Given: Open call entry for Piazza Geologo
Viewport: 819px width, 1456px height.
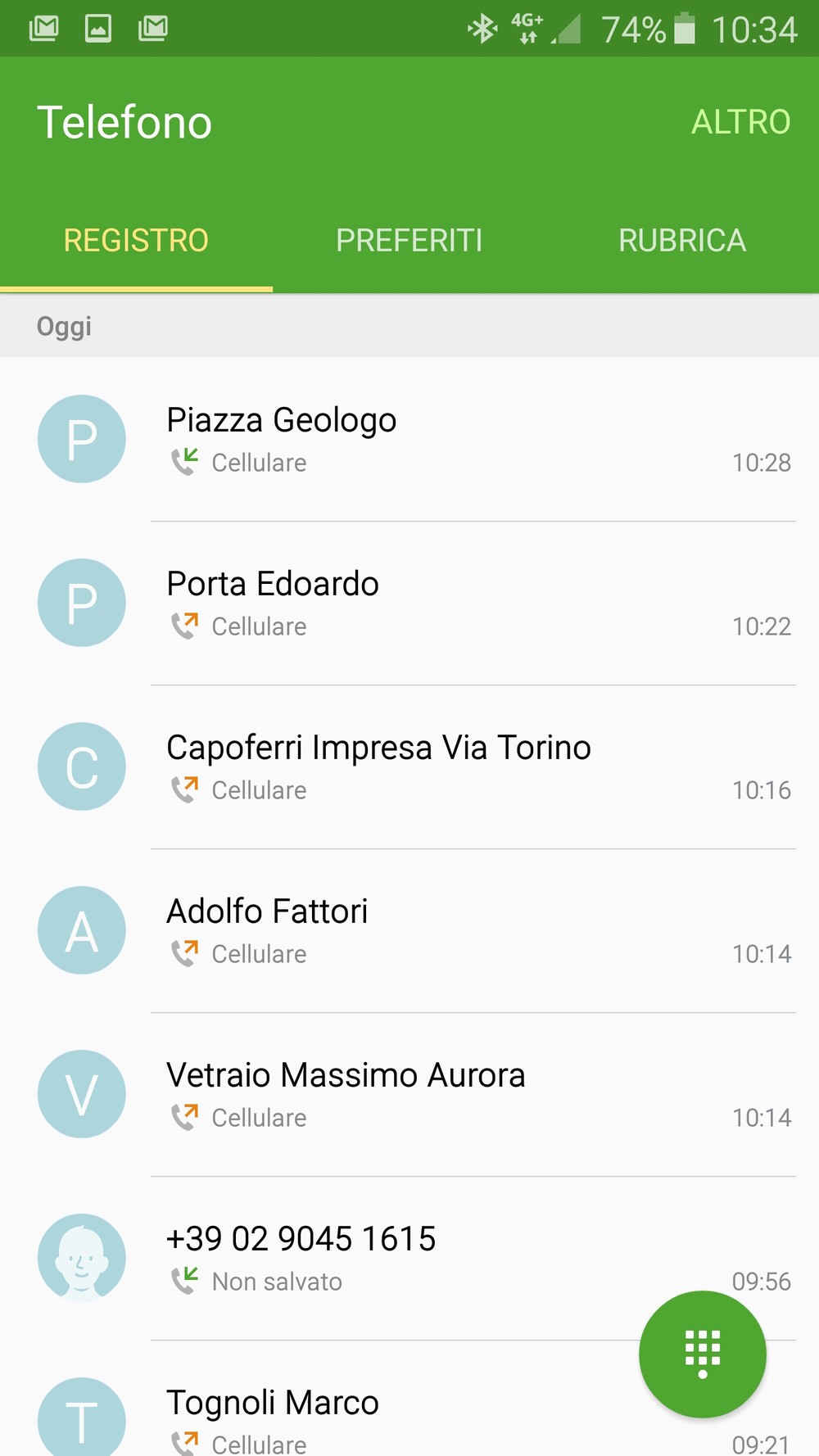Looking at the screenshot, I should click(409, 440).
